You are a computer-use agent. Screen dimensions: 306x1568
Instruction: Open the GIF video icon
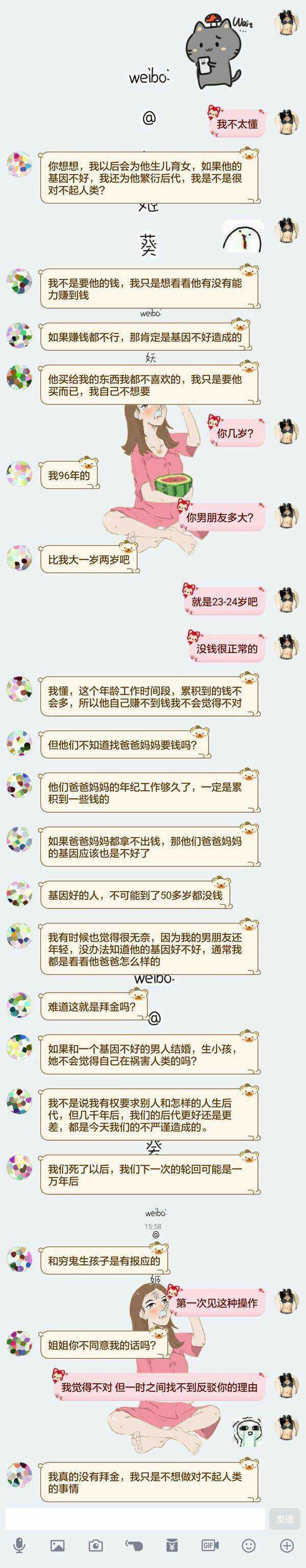(x=210, y=1545)
